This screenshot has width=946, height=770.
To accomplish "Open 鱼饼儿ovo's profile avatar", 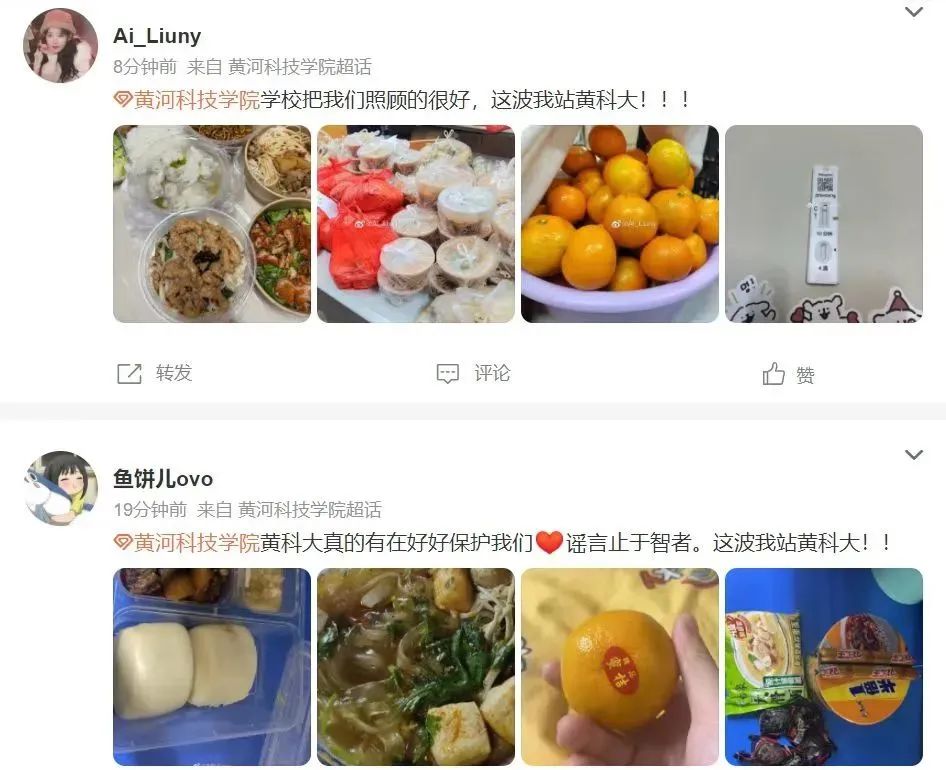I will [60, 488].
